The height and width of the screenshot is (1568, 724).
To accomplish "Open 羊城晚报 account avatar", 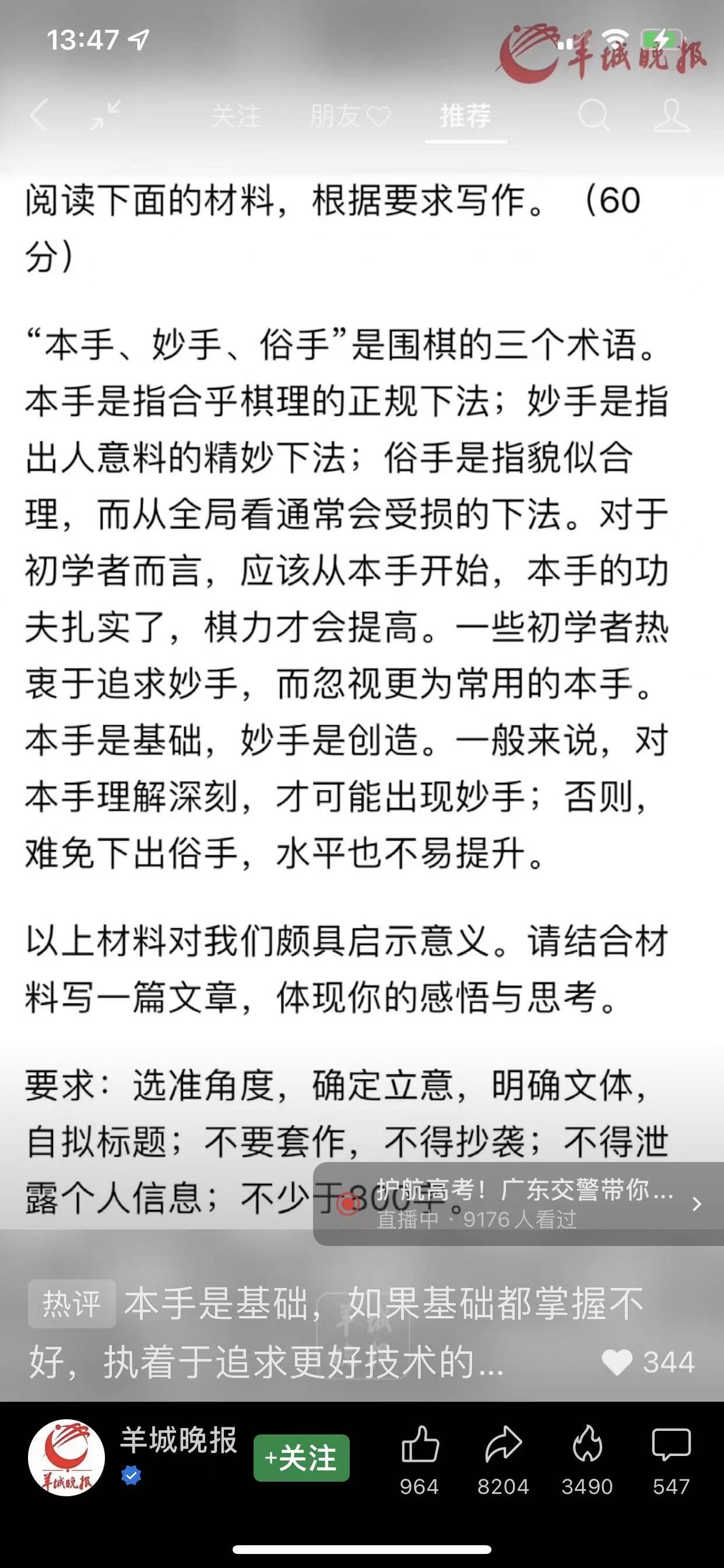I will 66,1458.
